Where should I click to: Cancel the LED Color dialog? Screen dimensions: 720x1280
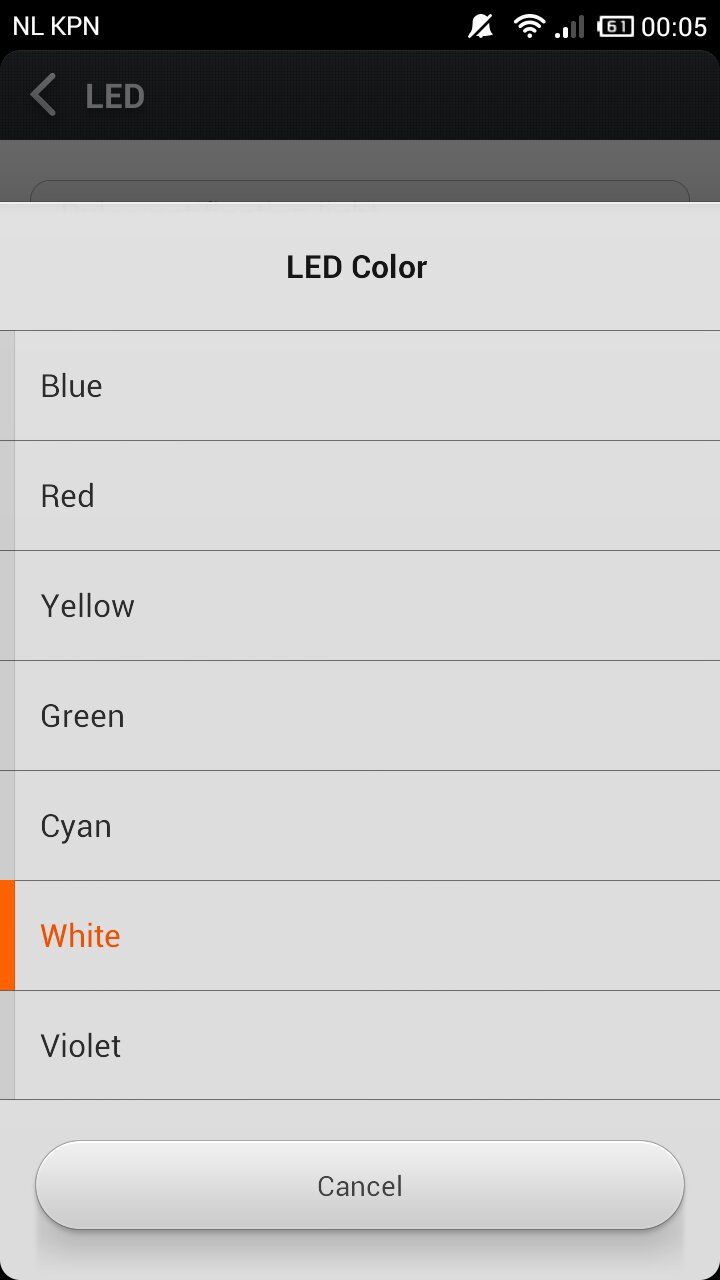pyautogui.click(x=360, y=1186)
